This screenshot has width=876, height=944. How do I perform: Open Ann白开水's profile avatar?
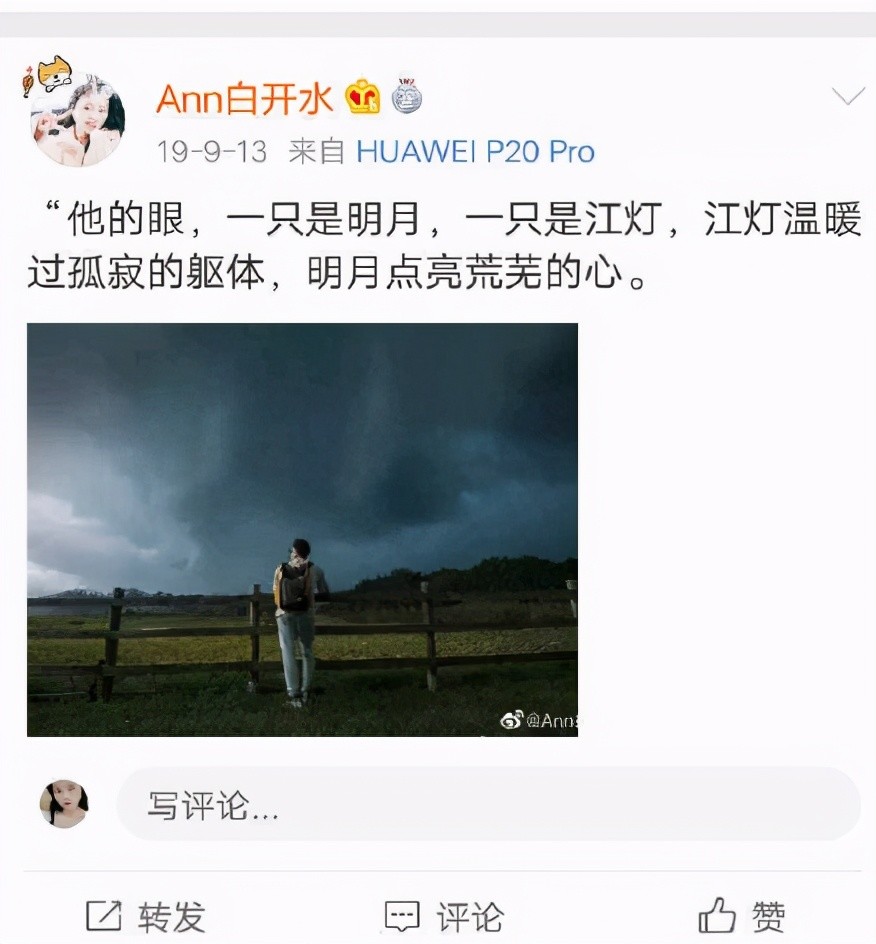(x=77, y=119)
